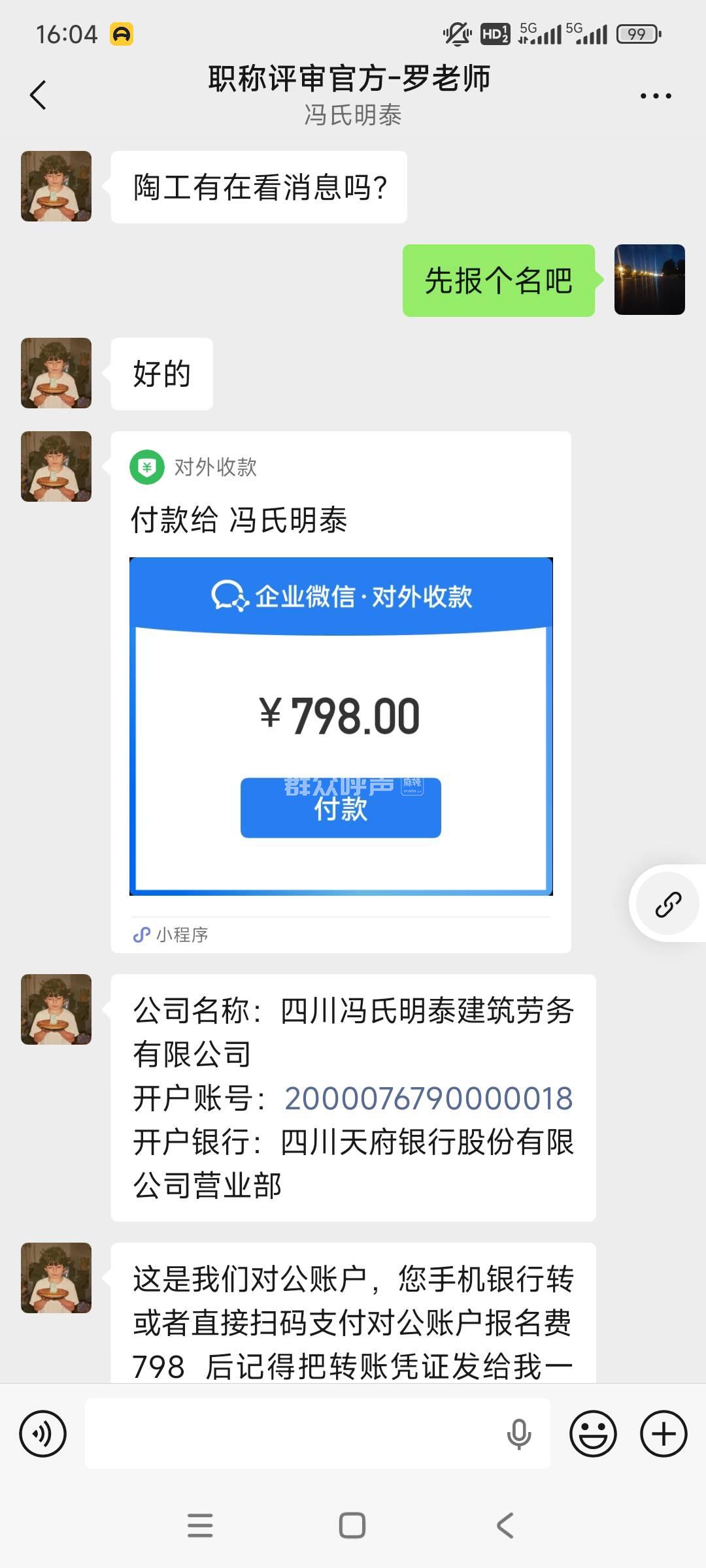Open the chat overflow menu

click(x=655, y=96)
